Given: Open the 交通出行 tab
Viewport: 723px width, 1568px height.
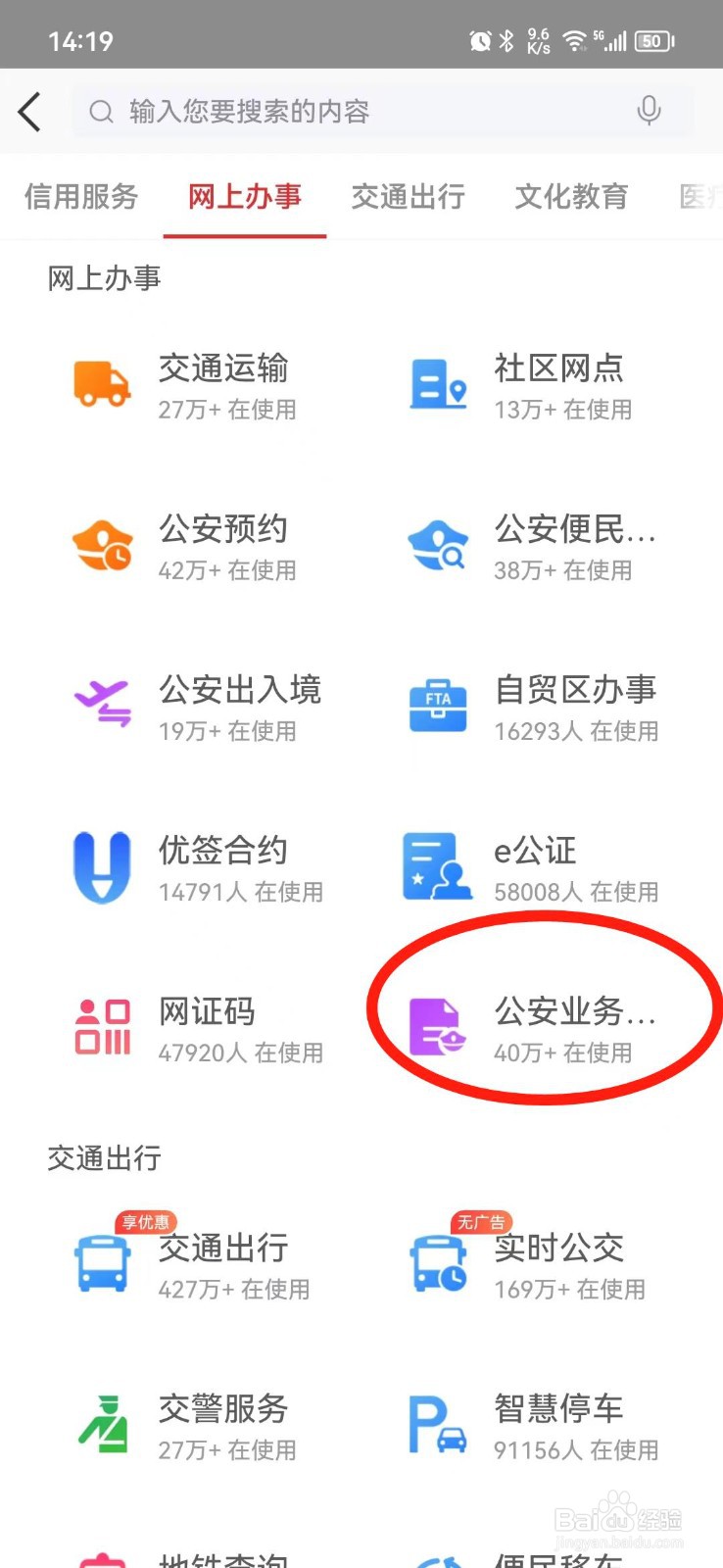Looking at the screenshot, I should [409, 197].
